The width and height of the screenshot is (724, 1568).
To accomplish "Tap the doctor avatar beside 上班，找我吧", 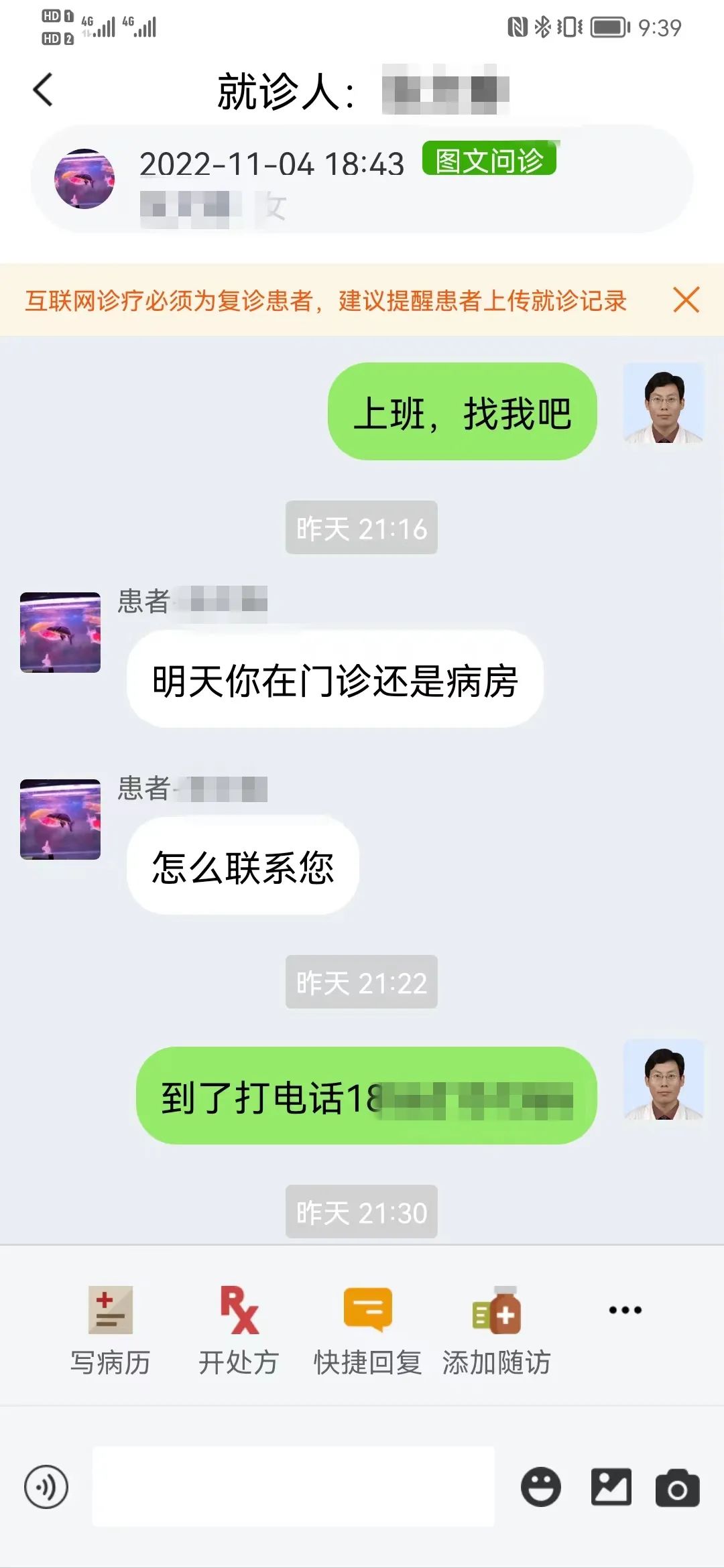I will [x=663, y=403].
